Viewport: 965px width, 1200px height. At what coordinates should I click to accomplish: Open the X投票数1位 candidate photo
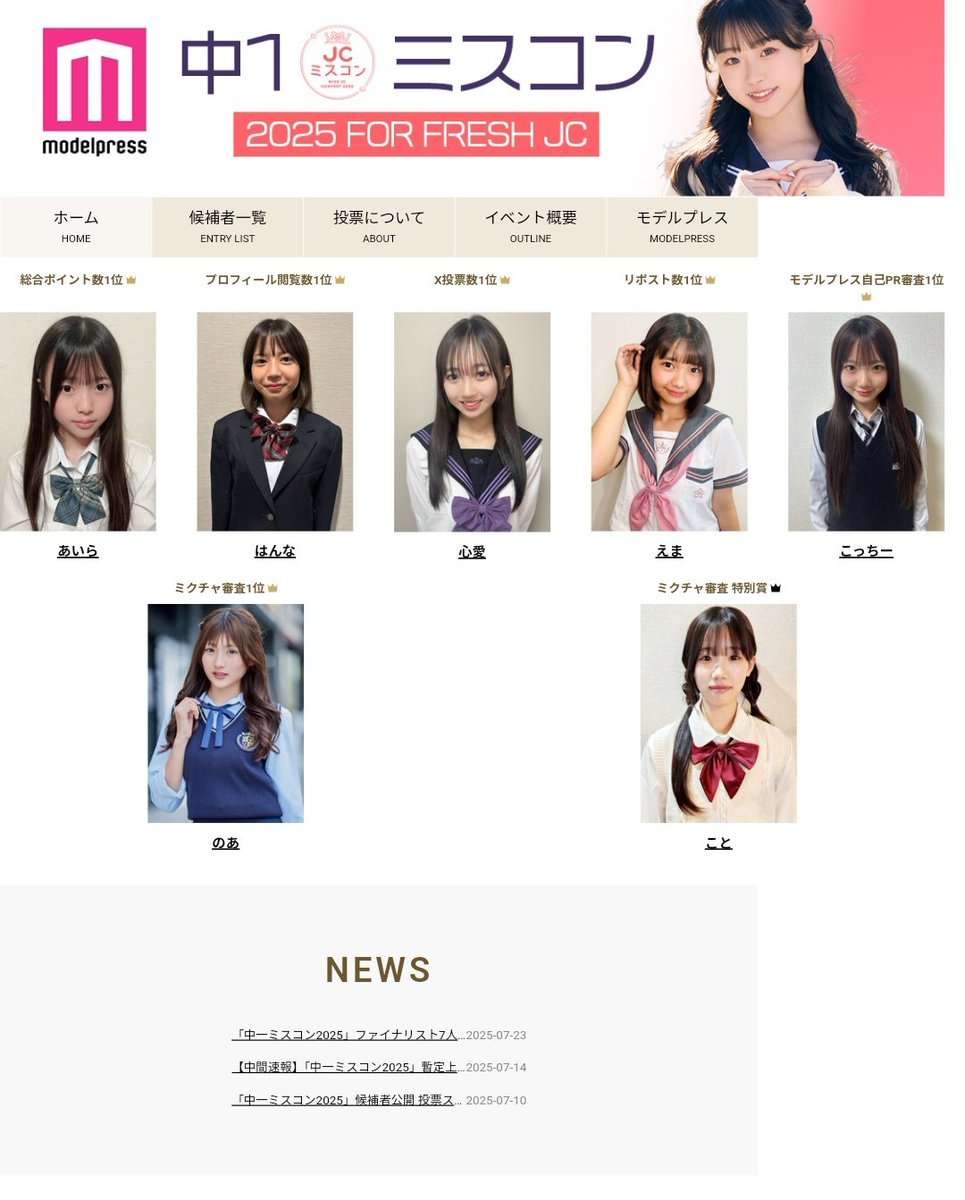[x=472, y=421]
